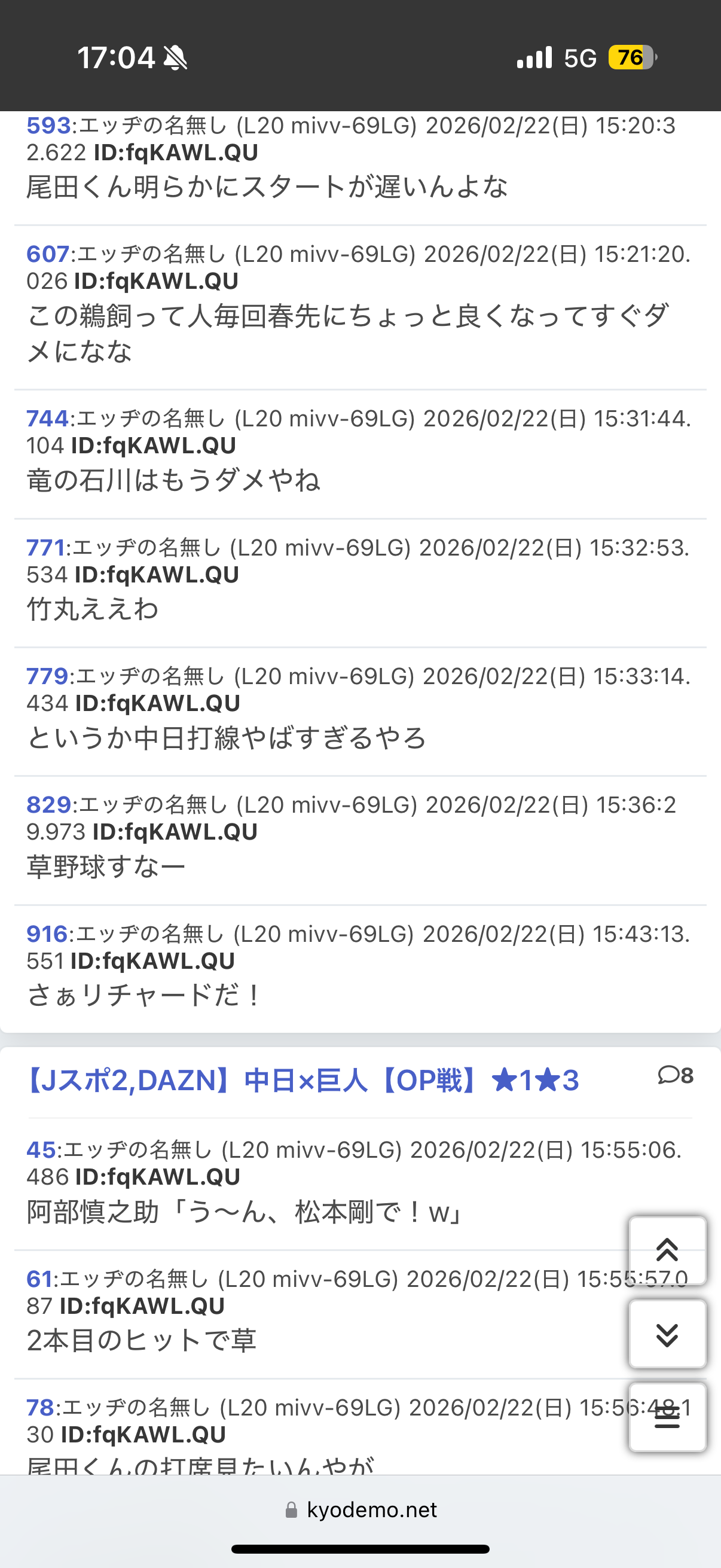This screenshot has height=1568, width=721.
Task: Select post number 78 link
Action: (x=40, y=1407)
